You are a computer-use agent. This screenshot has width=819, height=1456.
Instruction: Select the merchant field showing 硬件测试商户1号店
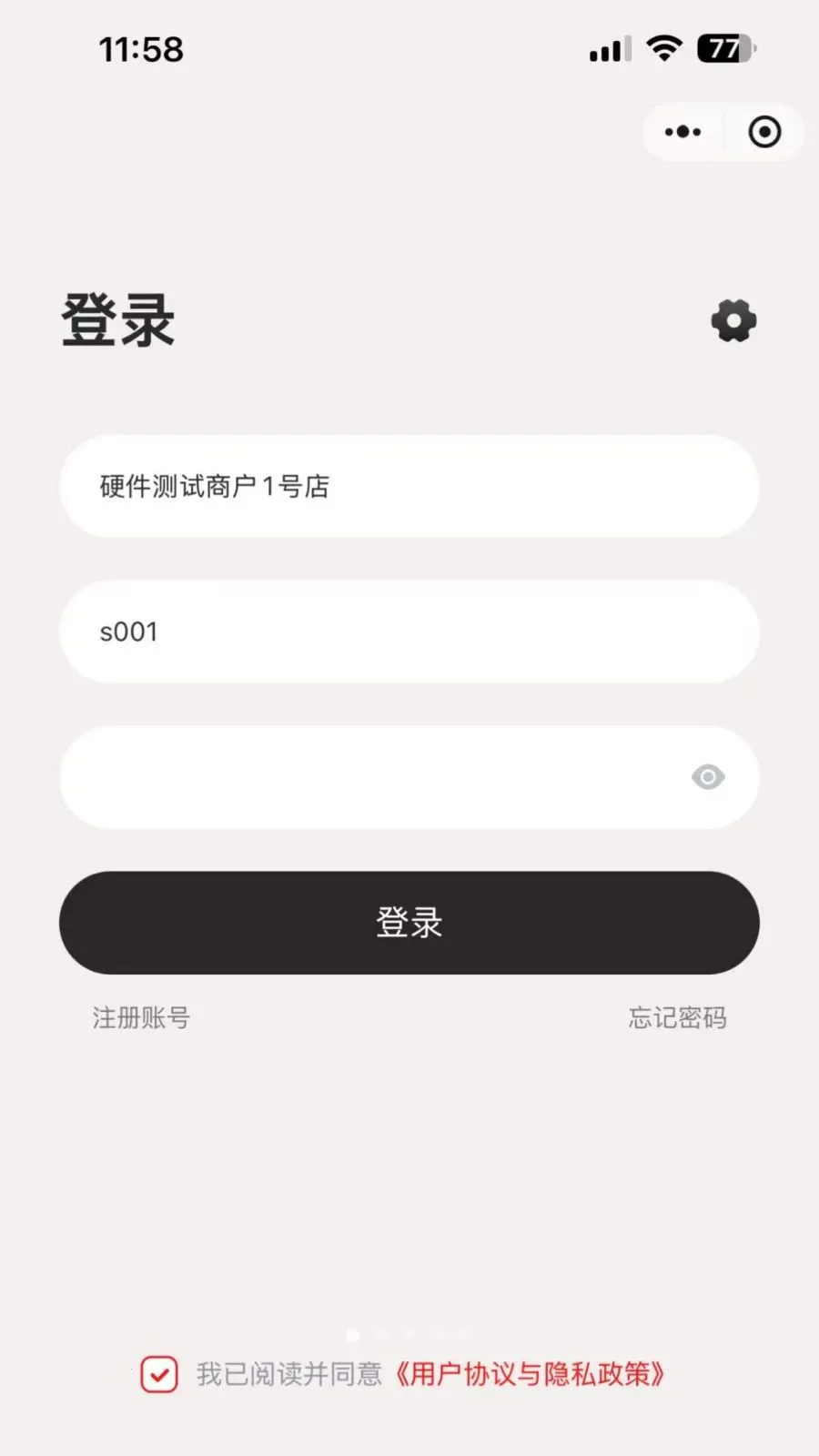pyautogui.click(x=409, y=487)
